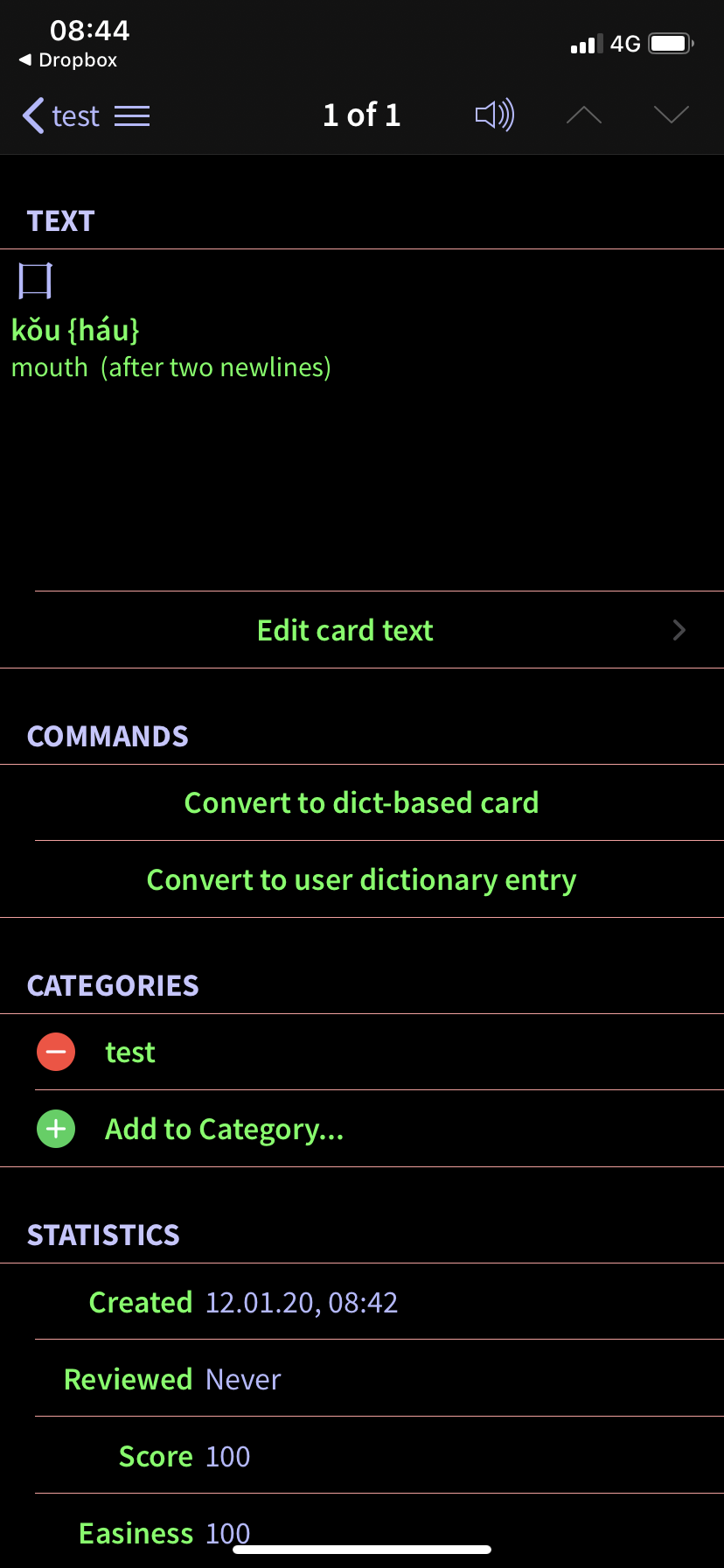Remove card from test category
Screen dimensions: 724x1568
click(x=56, y=1052)
